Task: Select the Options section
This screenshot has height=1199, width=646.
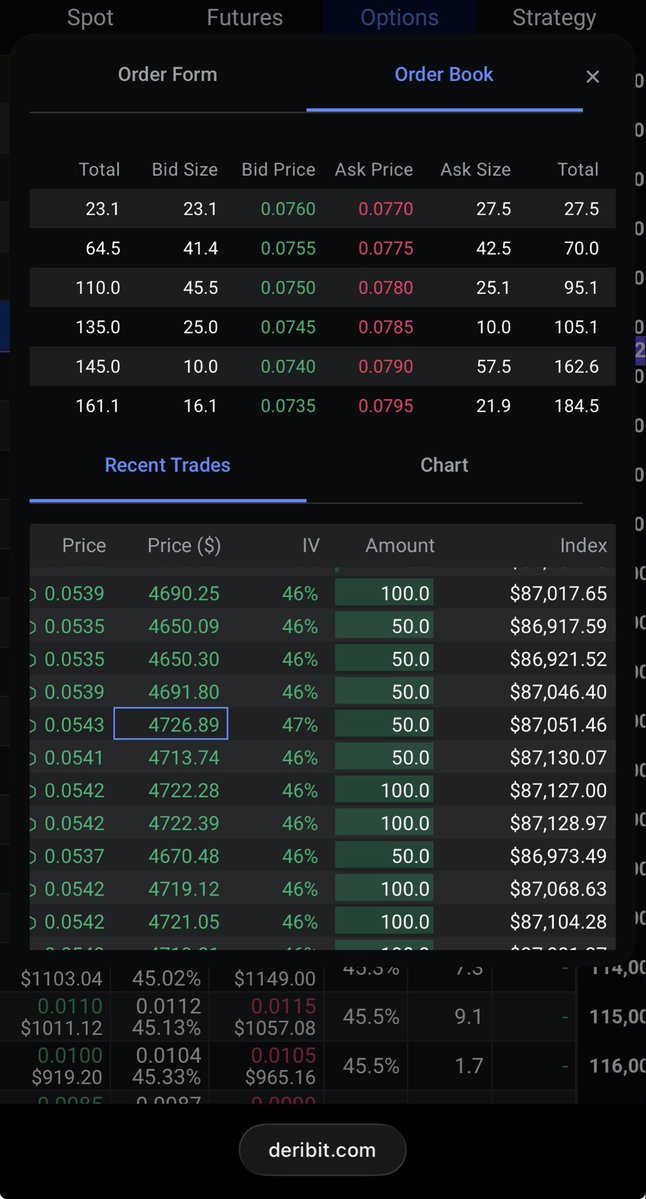Action: (400, 17)
